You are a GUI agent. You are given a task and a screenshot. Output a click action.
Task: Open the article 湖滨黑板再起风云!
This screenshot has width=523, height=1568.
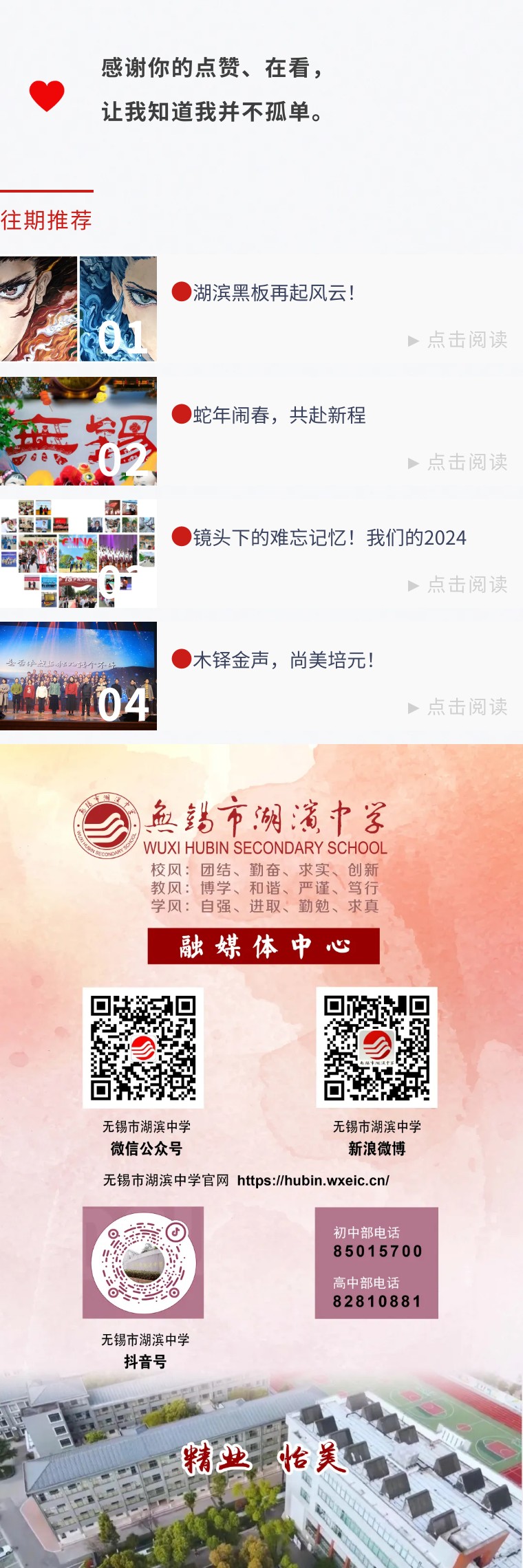tap(274, 294)
